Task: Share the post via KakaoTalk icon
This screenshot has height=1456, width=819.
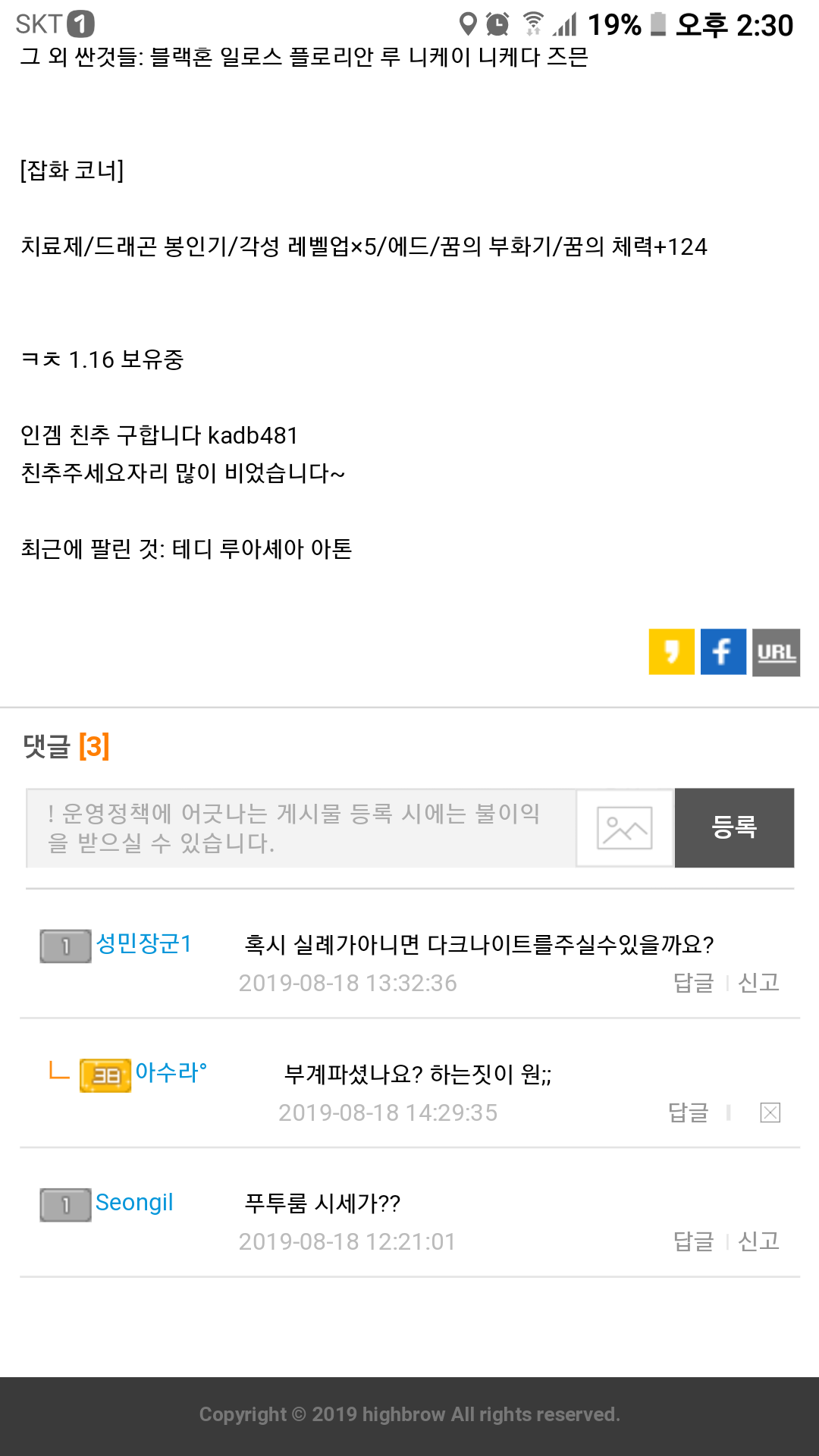Action: (x=671, y=651)
